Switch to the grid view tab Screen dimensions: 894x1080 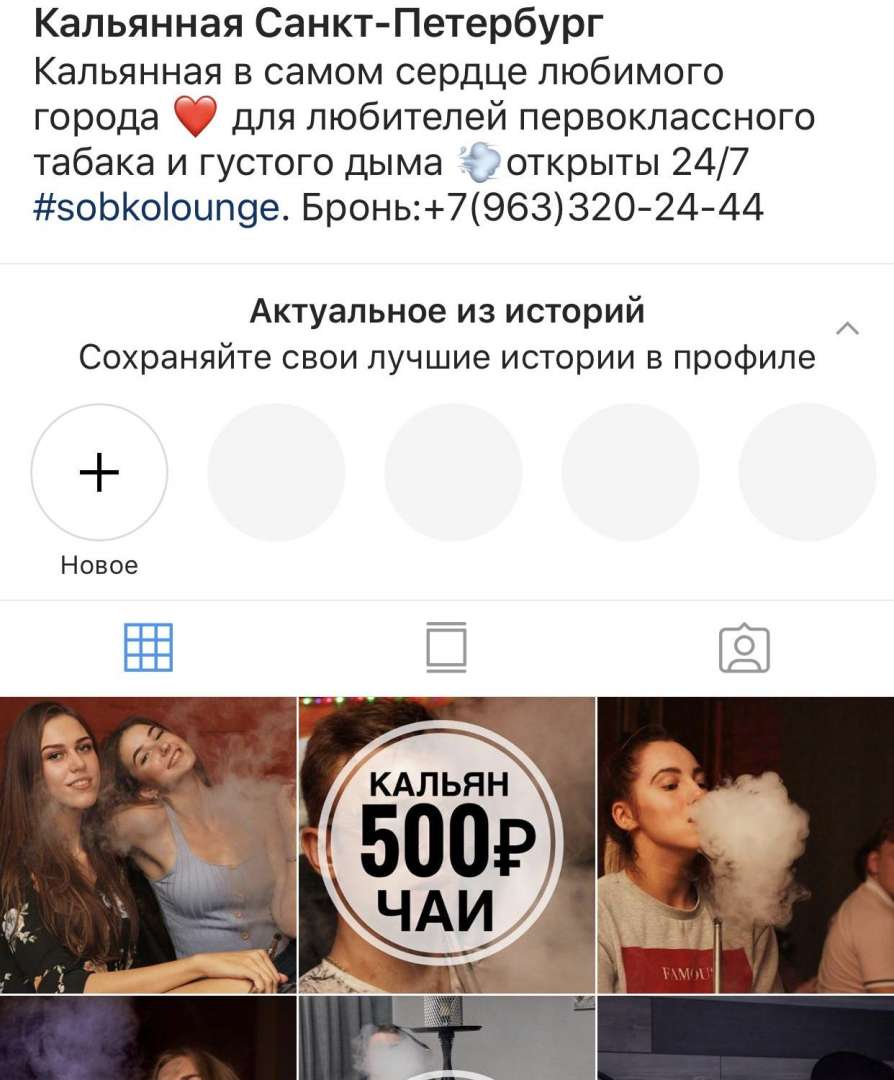click(148, 647)
